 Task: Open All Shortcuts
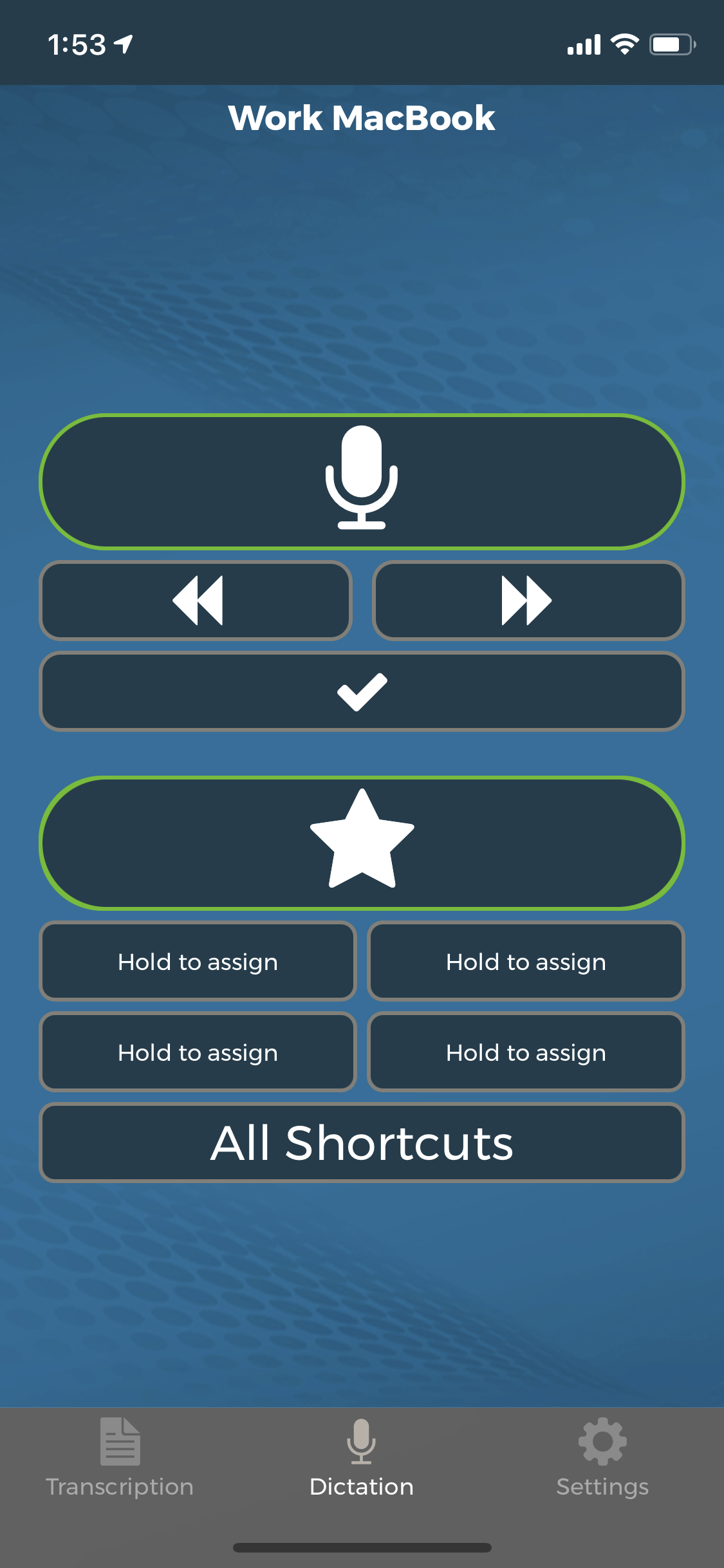point(362,1143)
